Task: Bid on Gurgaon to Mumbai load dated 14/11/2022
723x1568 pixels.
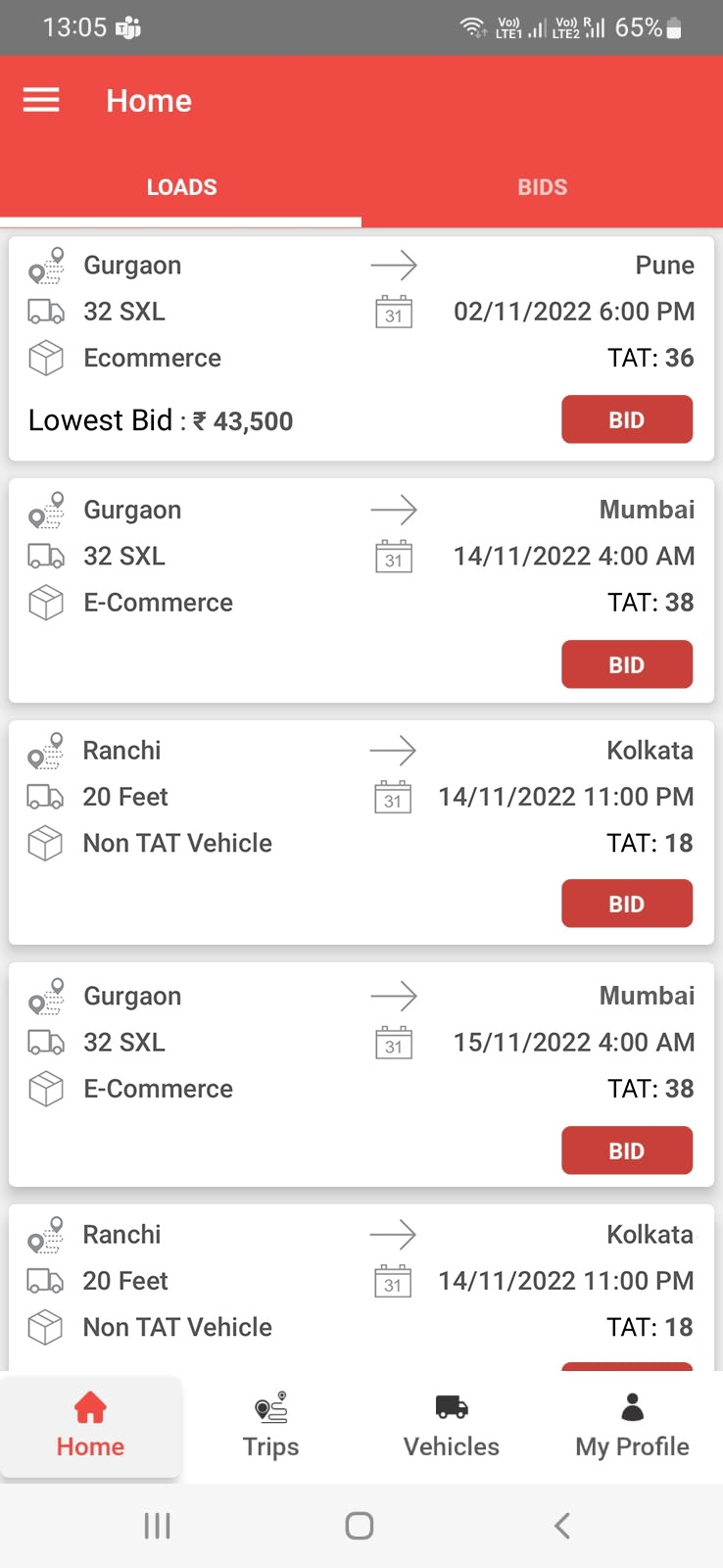Action: (x=627, y=664)
